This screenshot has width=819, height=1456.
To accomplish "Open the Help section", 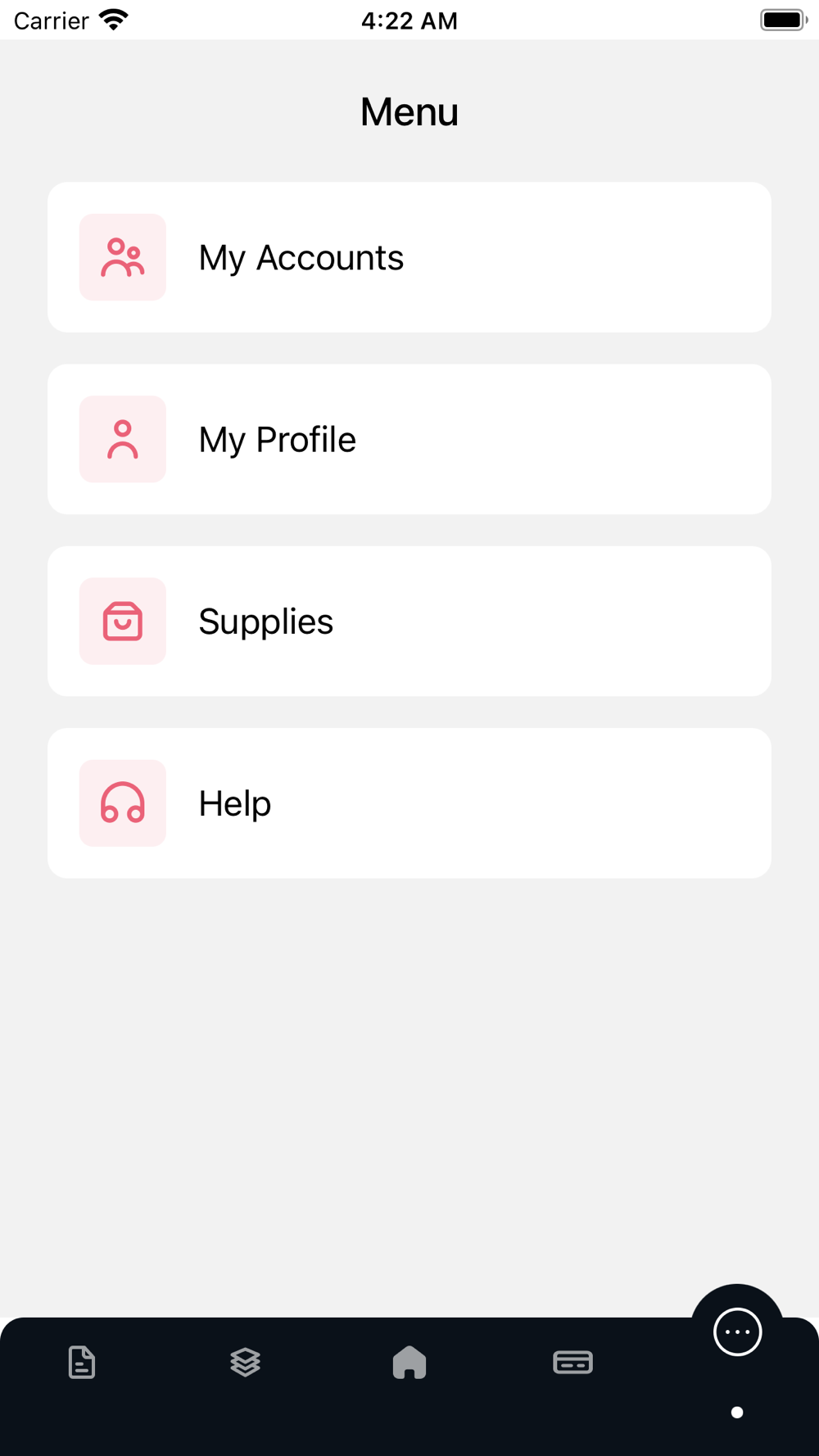I will coord(409,803).
